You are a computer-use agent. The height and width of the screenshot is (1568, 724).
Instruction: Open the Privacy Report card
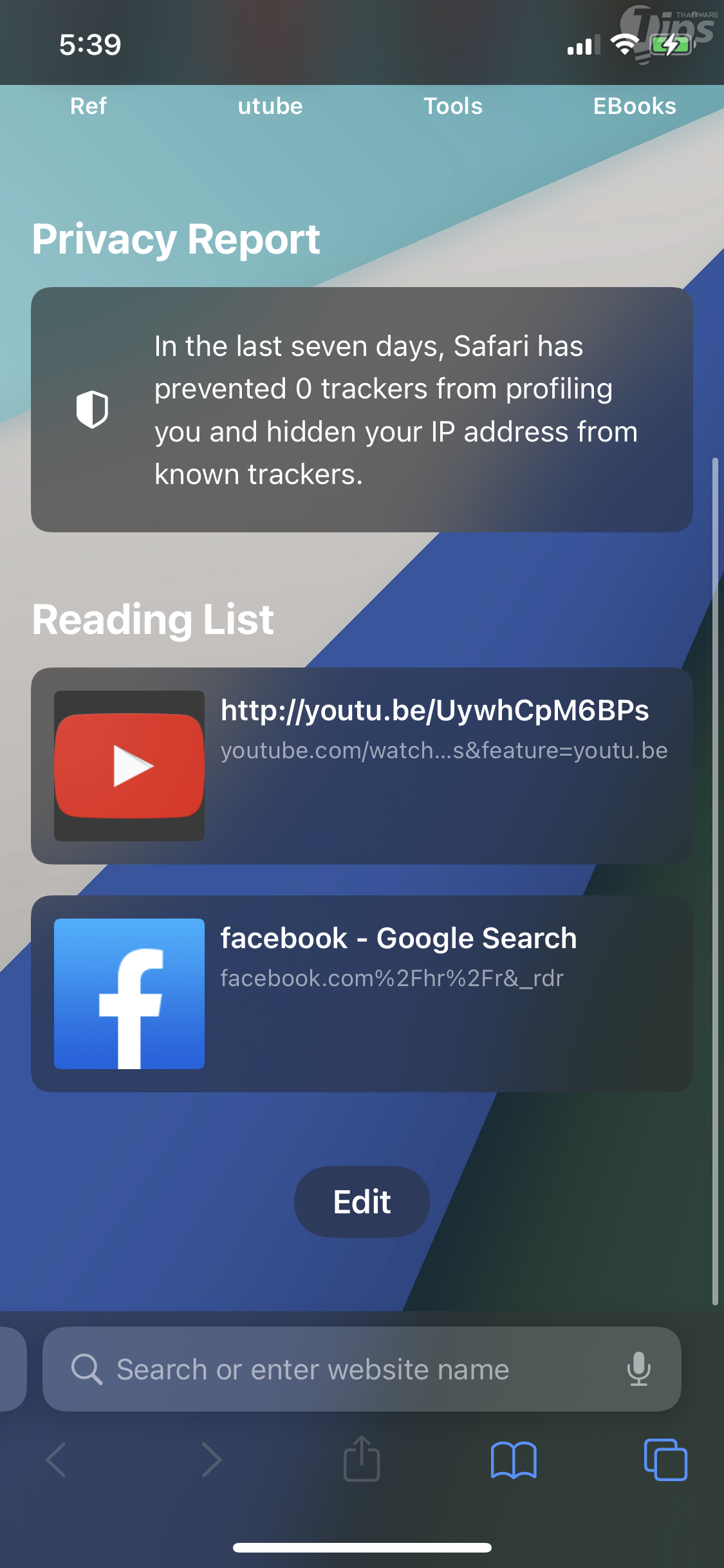coord(362,410)
